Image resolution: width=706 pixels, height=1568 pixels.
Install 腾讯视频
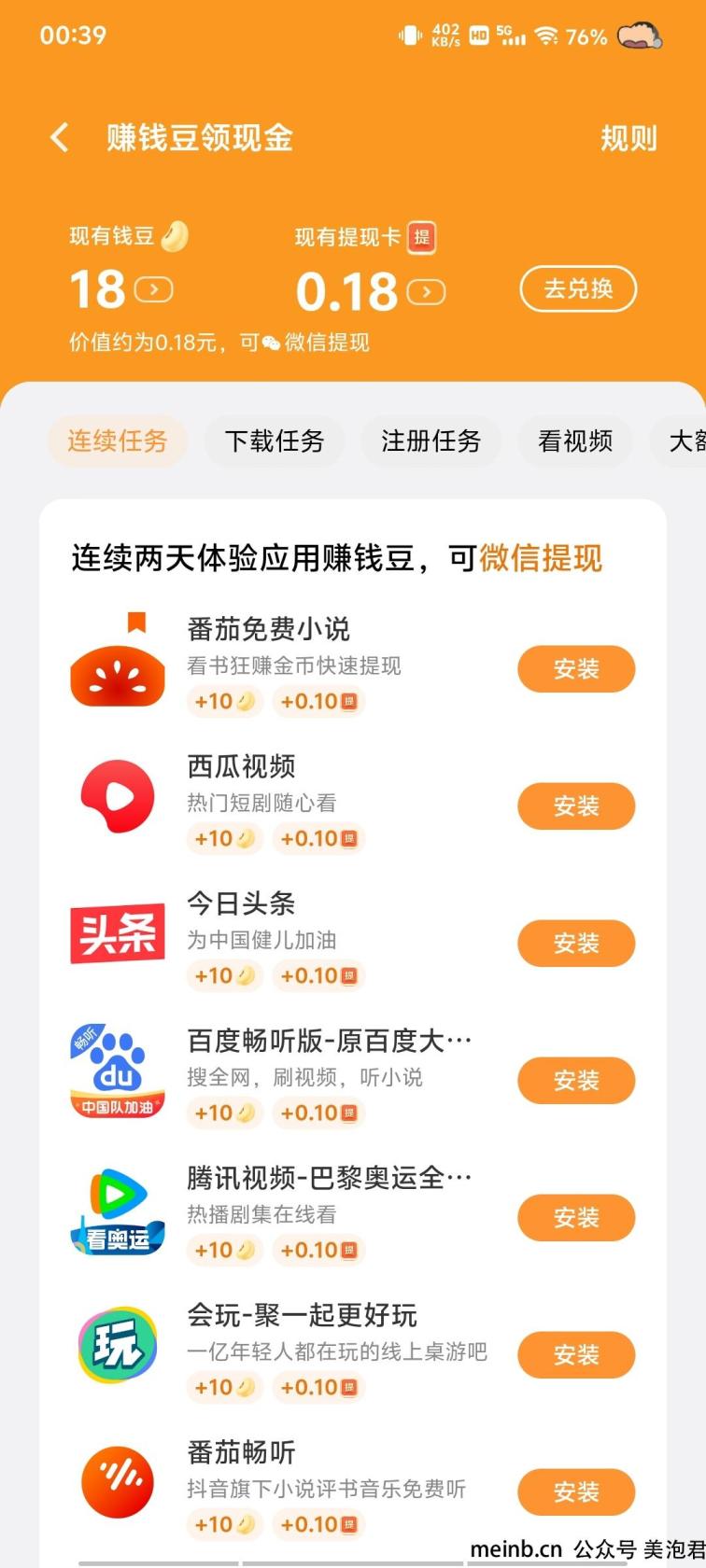[576, 1218]
